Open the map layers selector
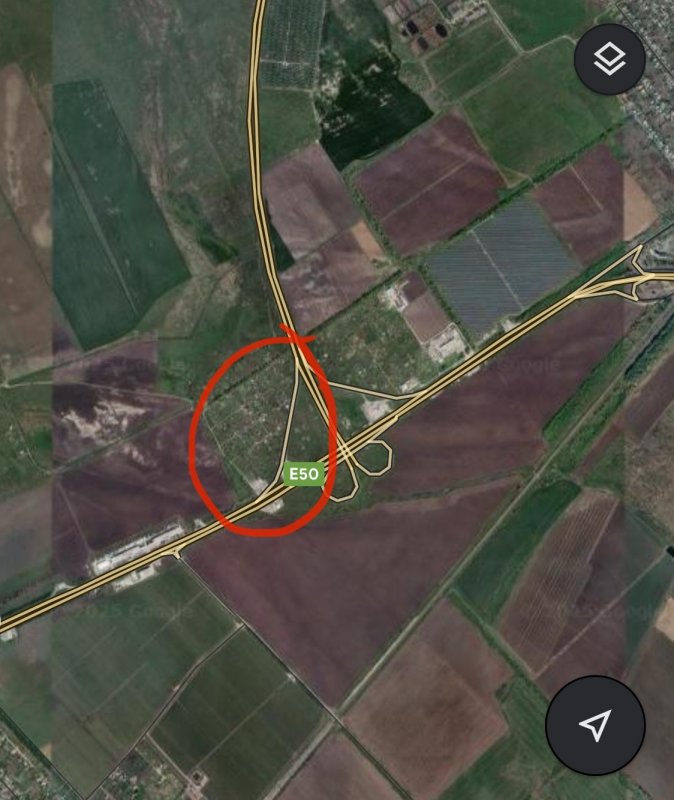The height and width of the screenshot is (800, 674). (x=609, y=60)
